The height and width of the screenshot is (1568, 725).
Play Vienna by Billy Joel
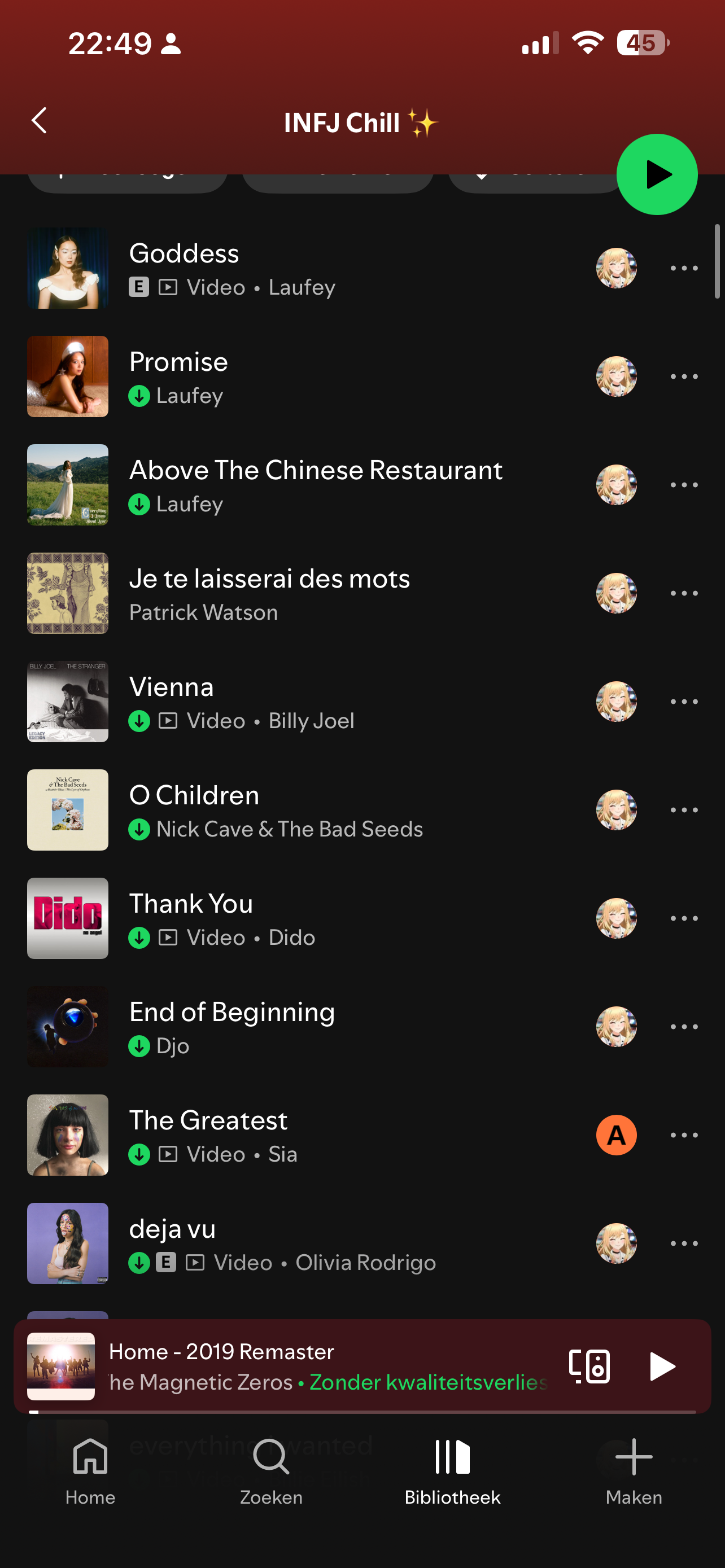(x=304, y=702)
